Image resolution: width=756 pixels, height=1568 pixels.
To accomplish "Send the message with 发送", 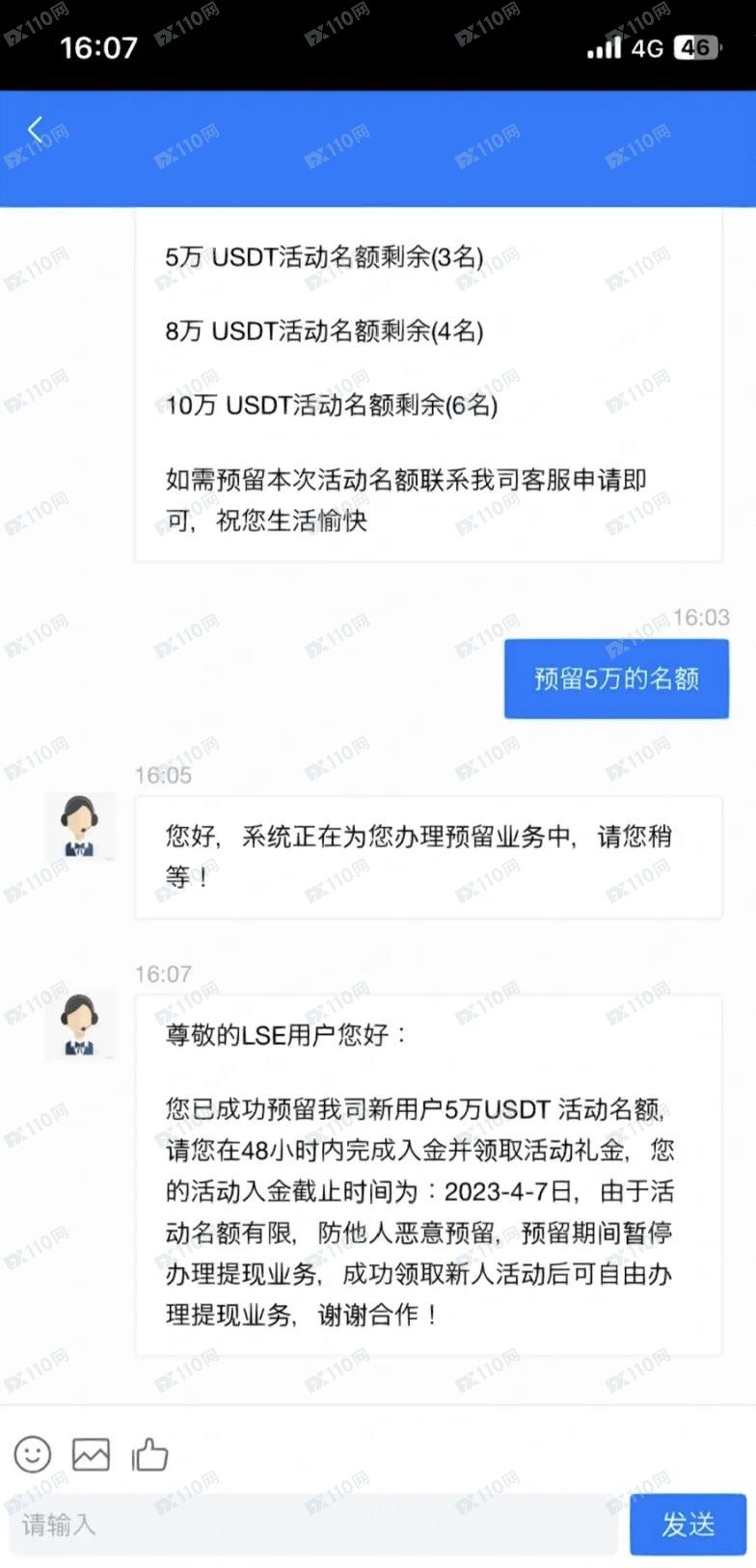I will pos(688,1524).
